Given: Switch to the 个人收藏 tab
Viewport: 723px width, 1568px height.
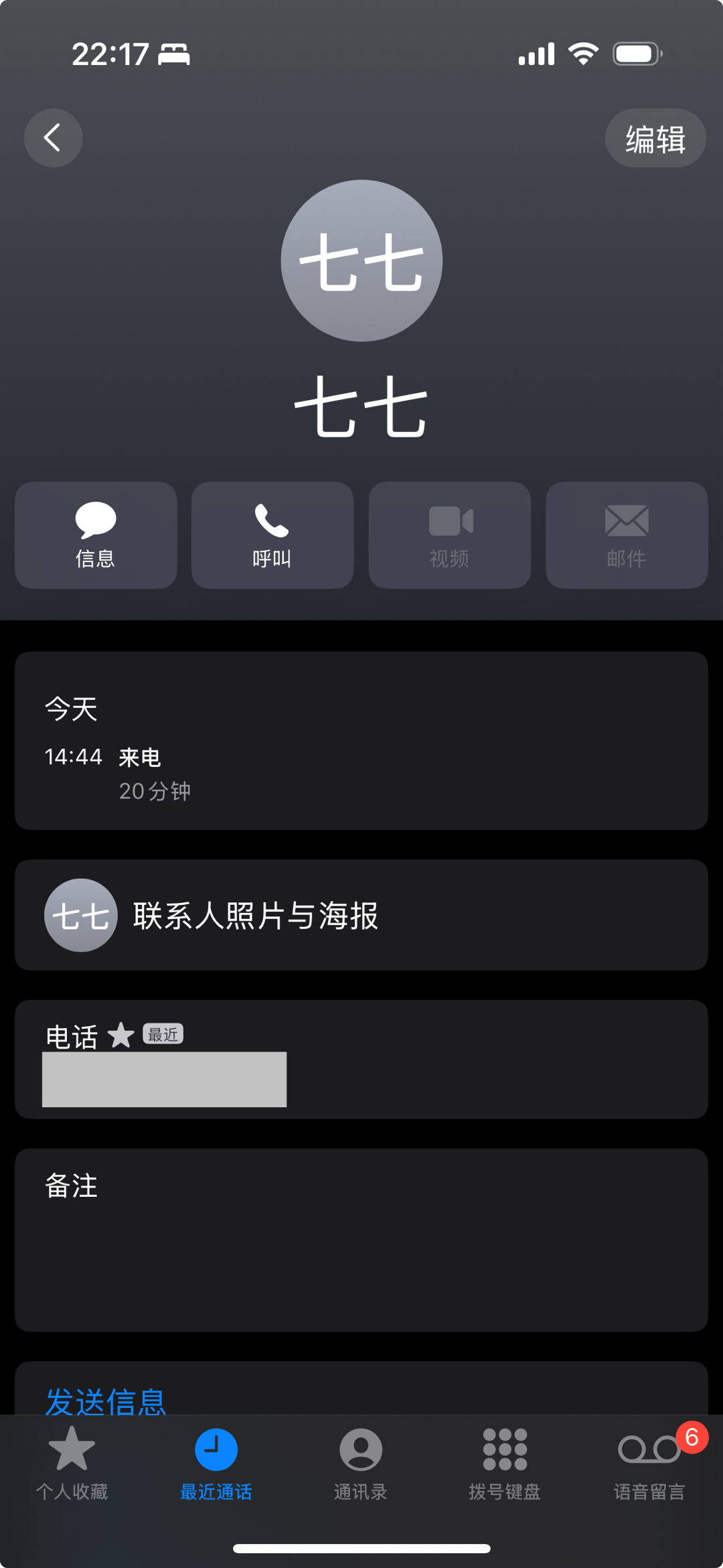Looking at the screenshot, I should click(x=72, y=1464).
